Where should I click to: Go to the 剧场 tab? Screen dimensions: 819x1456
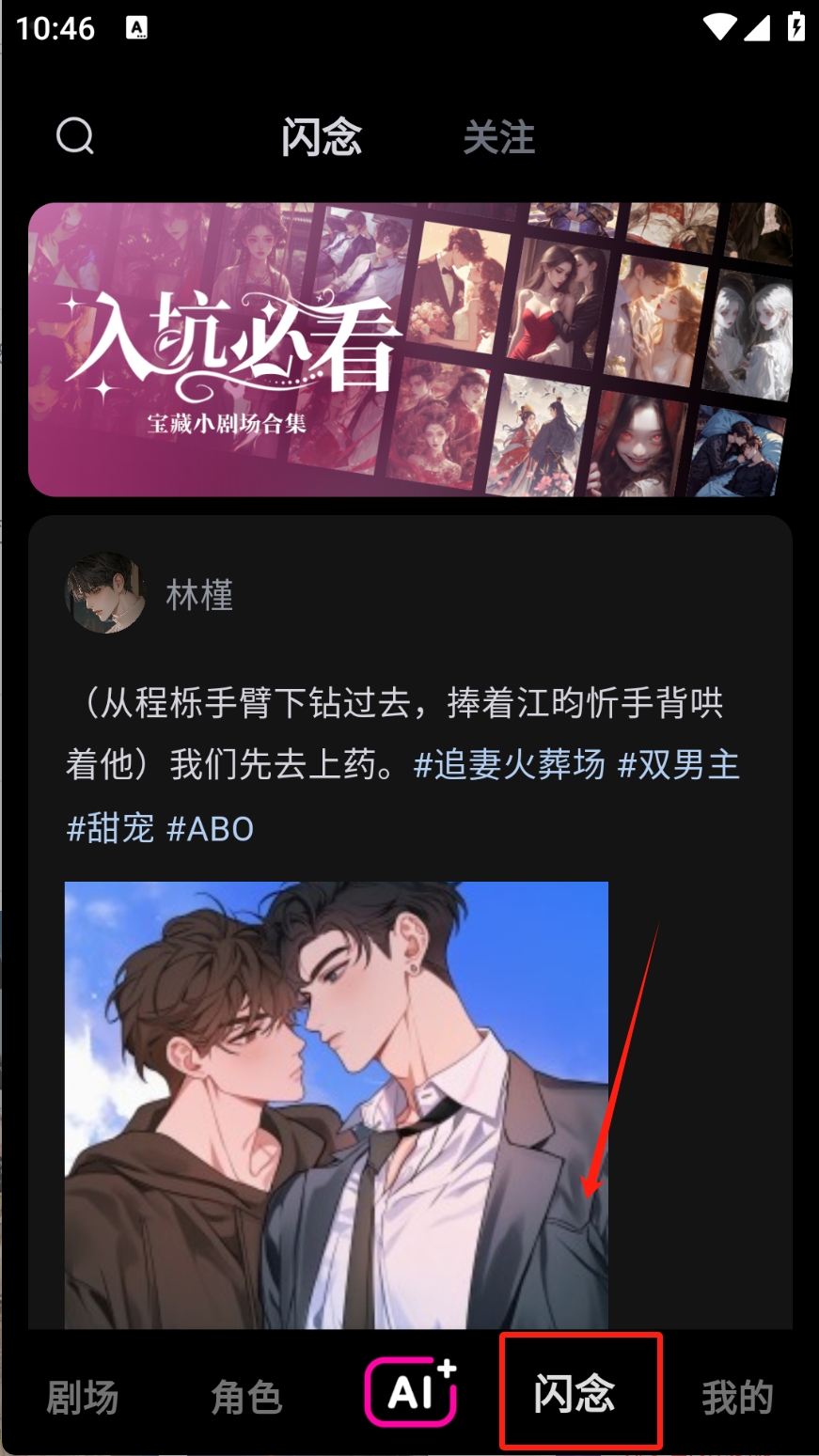point(83,1397)
